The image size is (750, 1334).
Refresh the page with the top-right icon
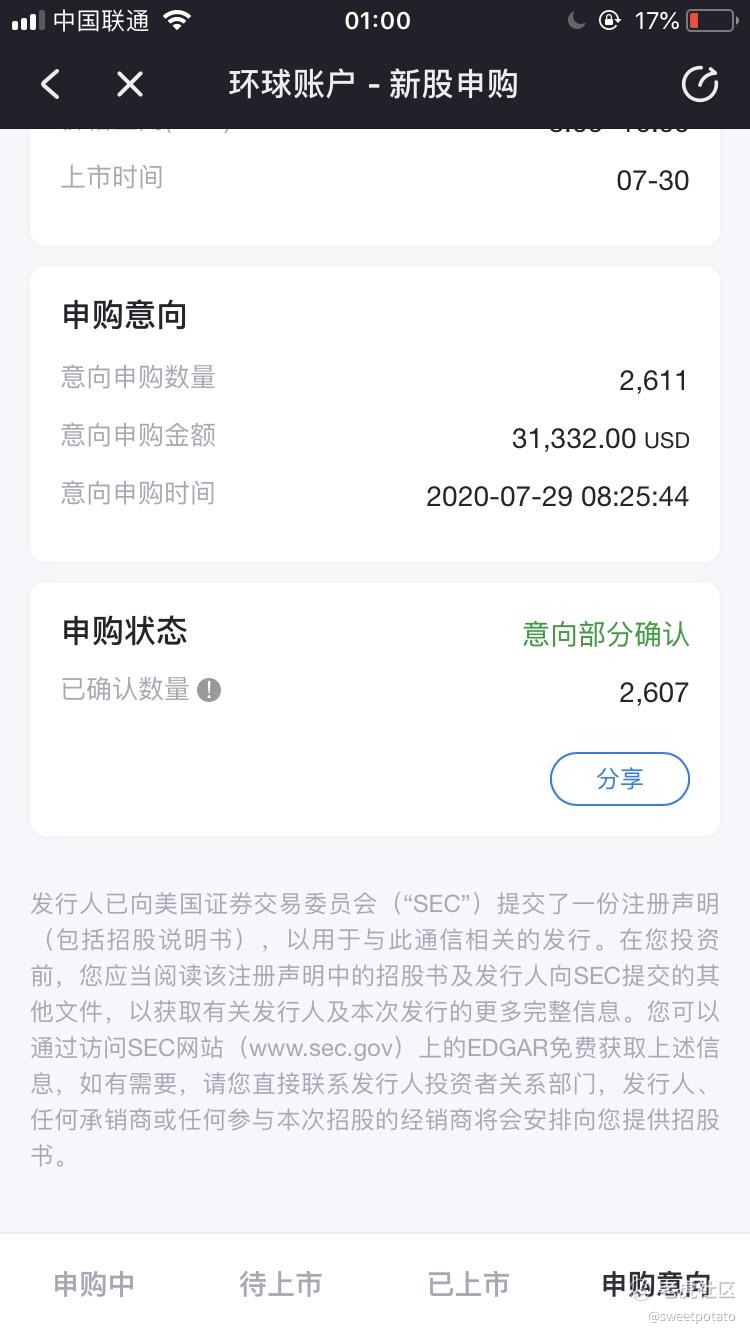pos(700,84)
